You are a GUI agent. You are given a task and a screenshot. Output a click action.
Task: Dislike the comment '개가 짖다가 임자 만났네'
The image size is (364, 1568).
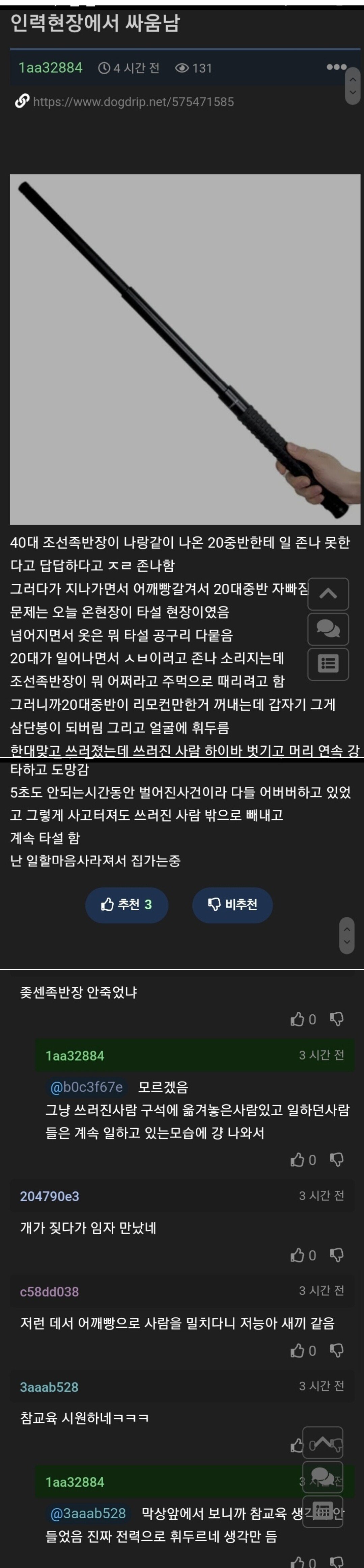tap(337, 1255)
